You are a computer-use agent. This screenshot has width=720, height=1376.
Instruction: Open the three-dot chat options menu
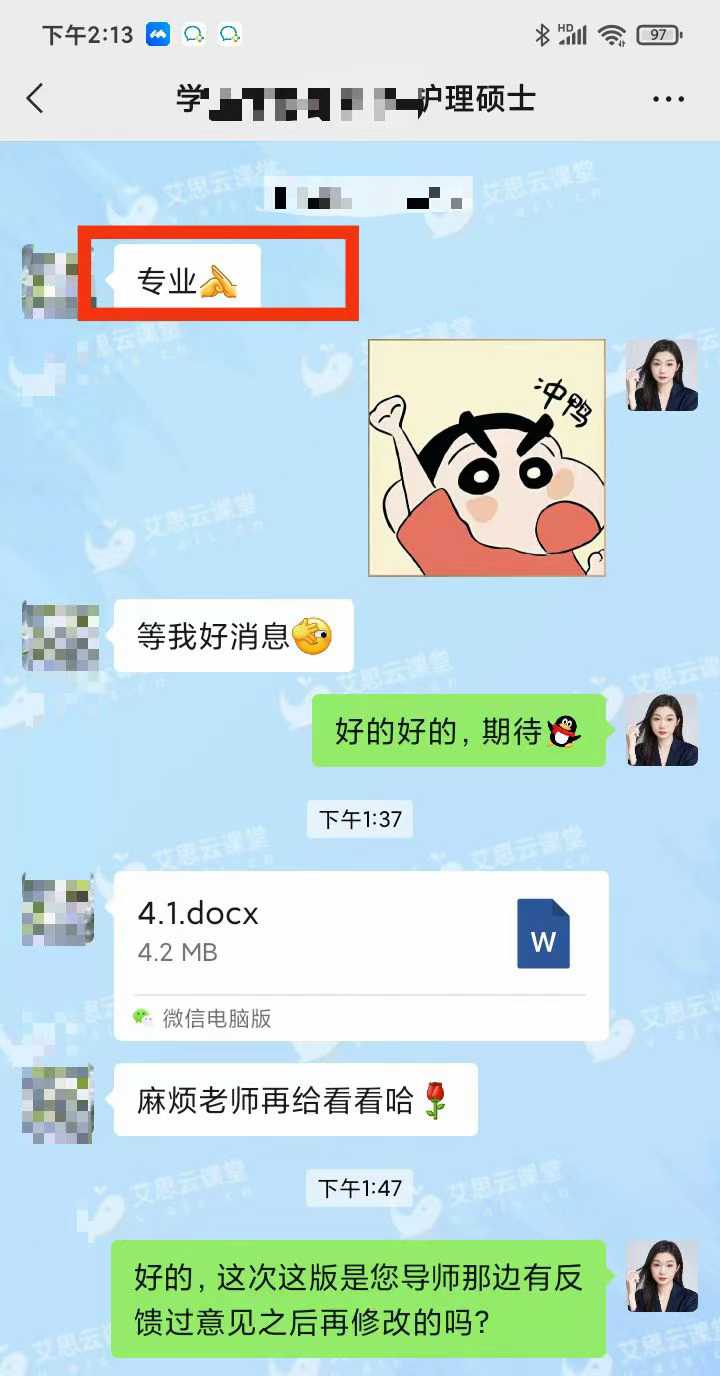pyautogui.click(x=667, y=99)
